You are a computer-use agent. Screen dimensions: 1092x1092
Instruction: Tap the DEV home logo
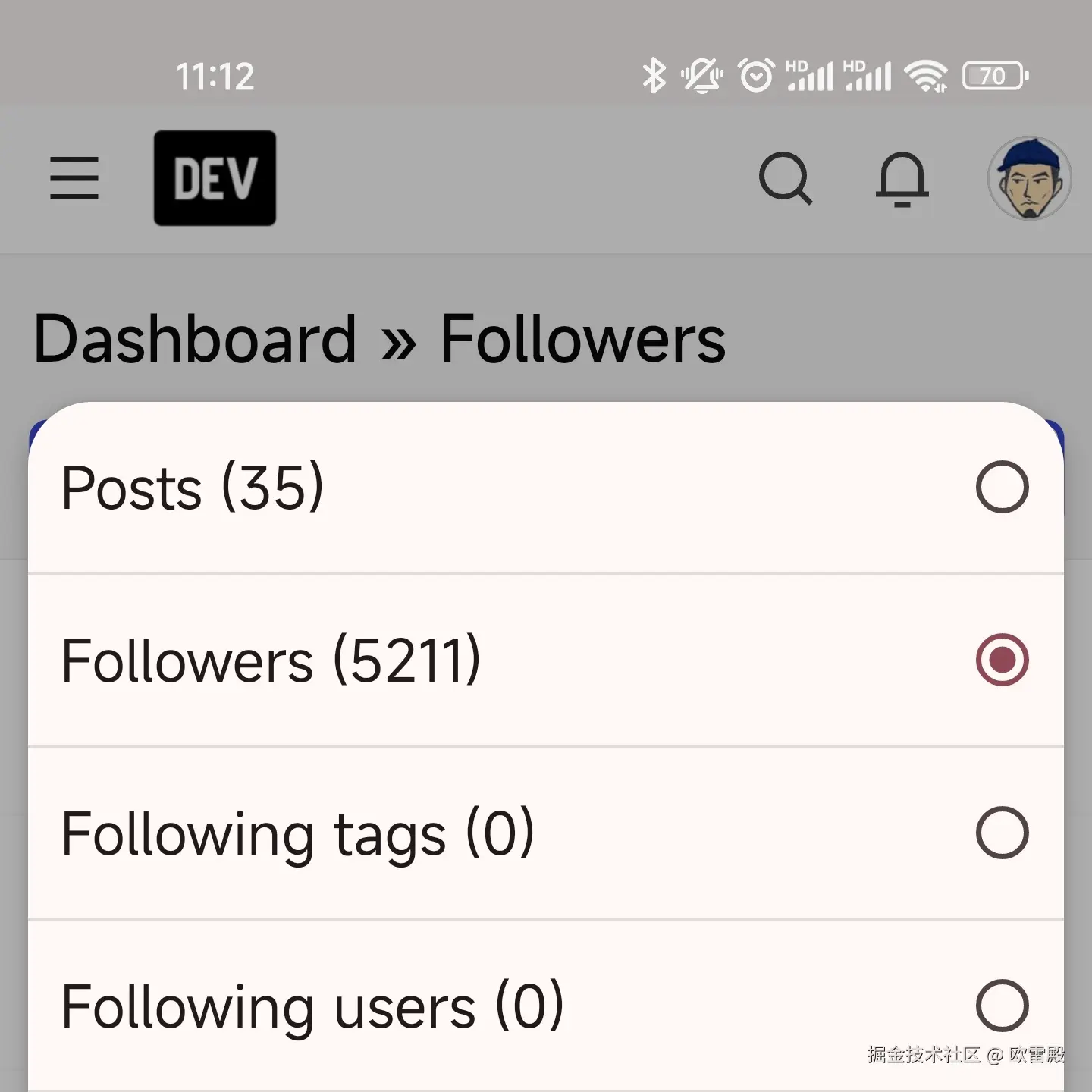pyautogui.click(x=215, y=178)
